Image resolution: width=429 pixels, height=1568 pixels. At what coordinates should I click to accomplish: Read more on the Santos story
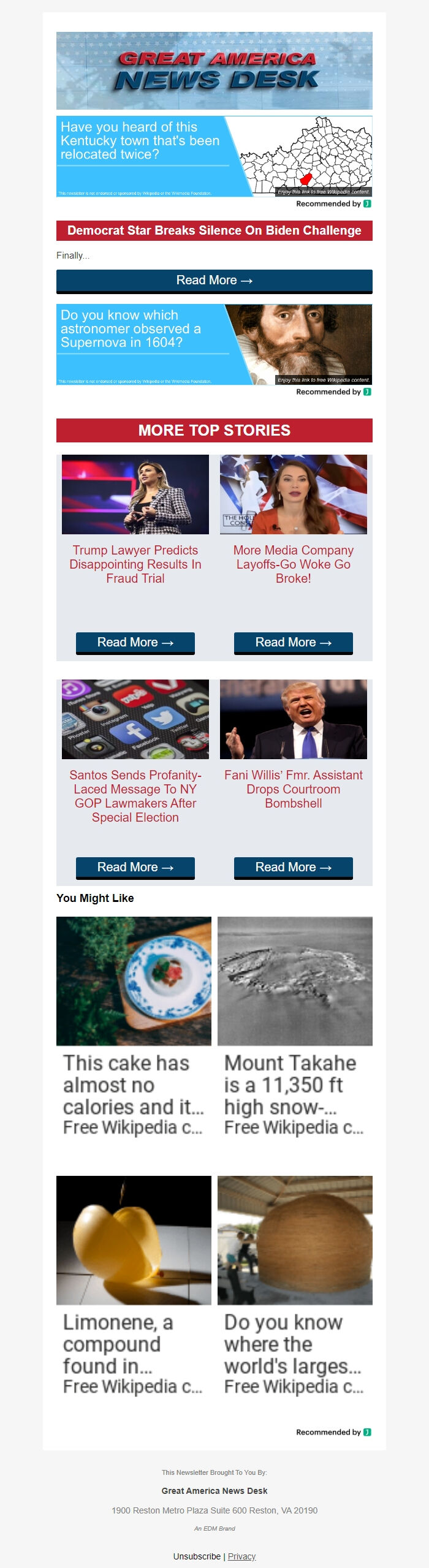click(135, 868)
